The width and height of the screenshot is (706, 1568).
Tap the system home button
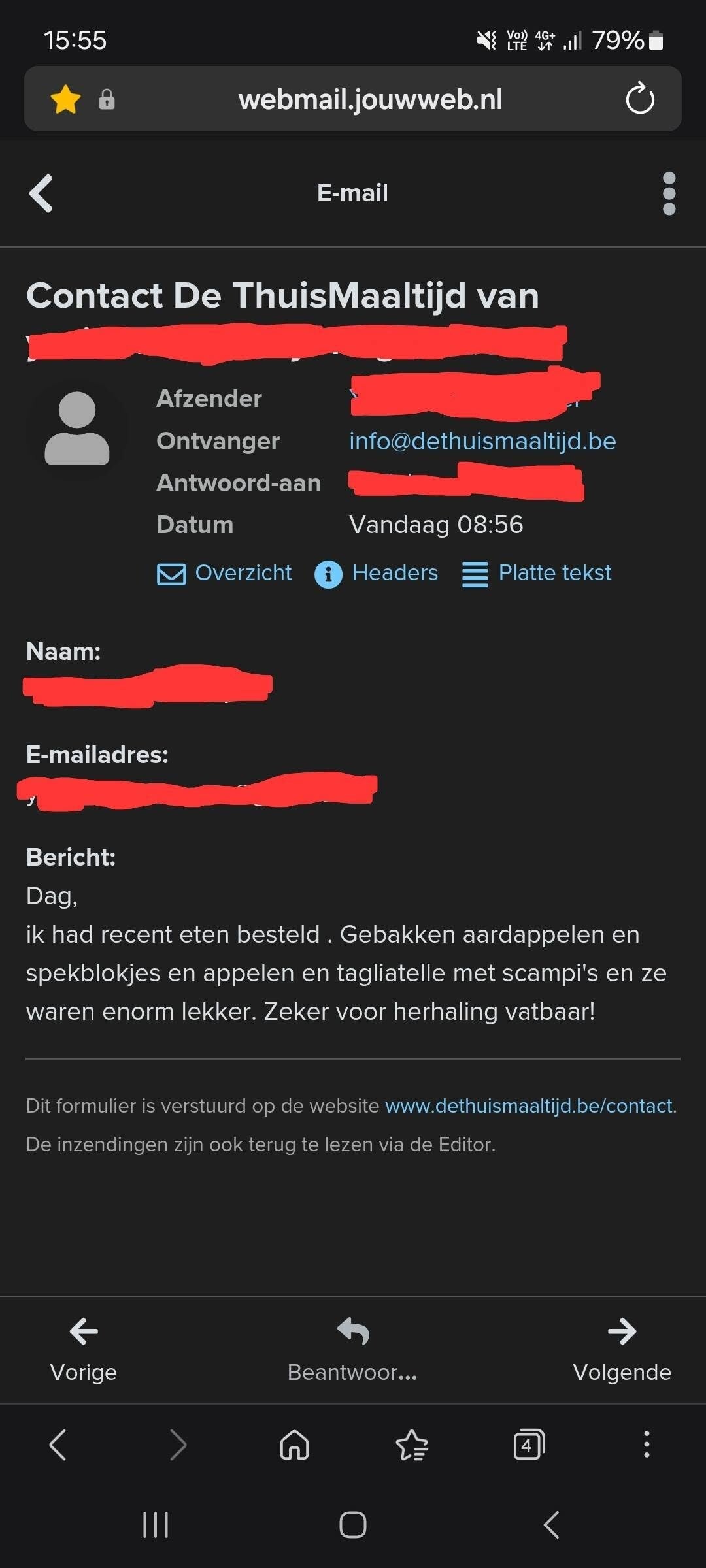tap(353, 1525)
